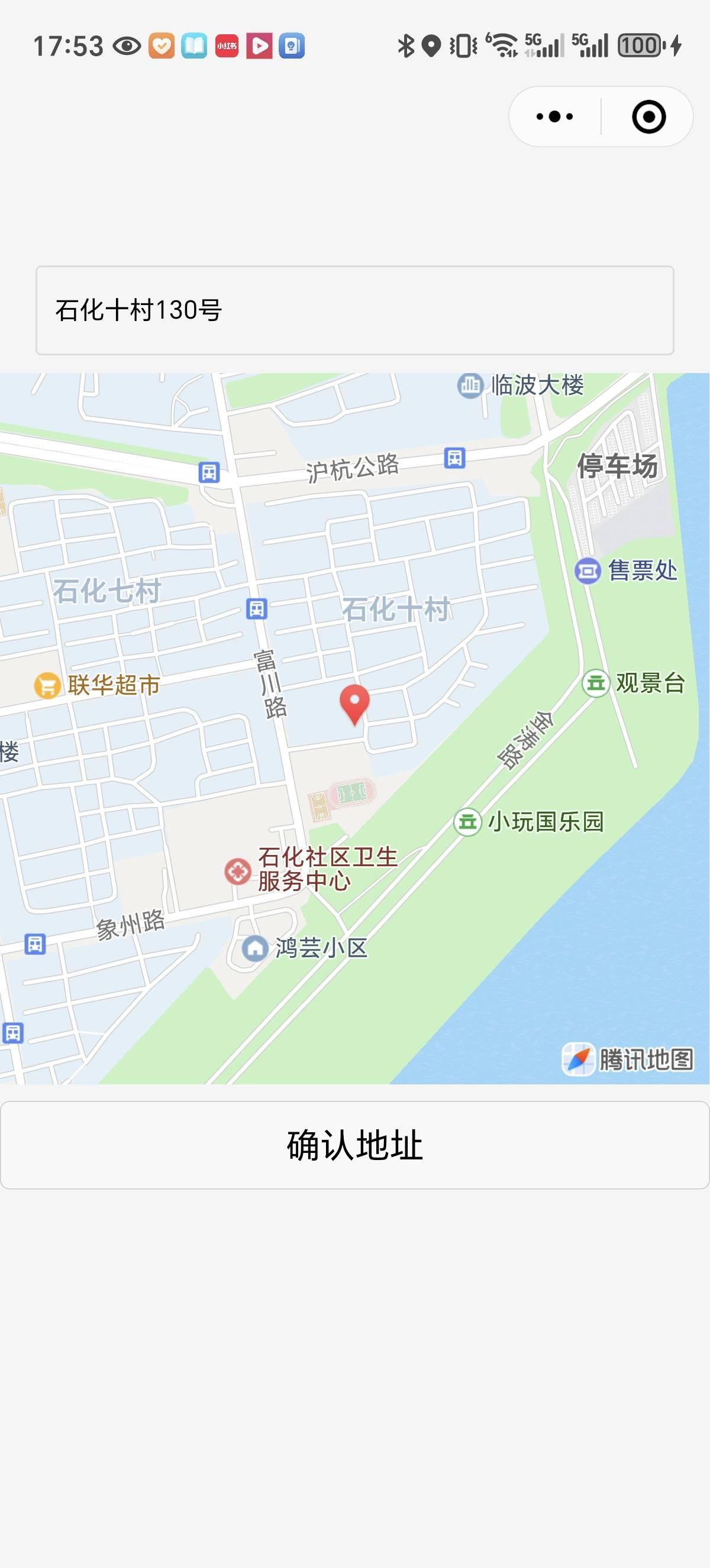Image resolution: width=710 pixels, height=1568 pixels.
Task: Tap the address field showing 石化十村130号
Action: 354,310
